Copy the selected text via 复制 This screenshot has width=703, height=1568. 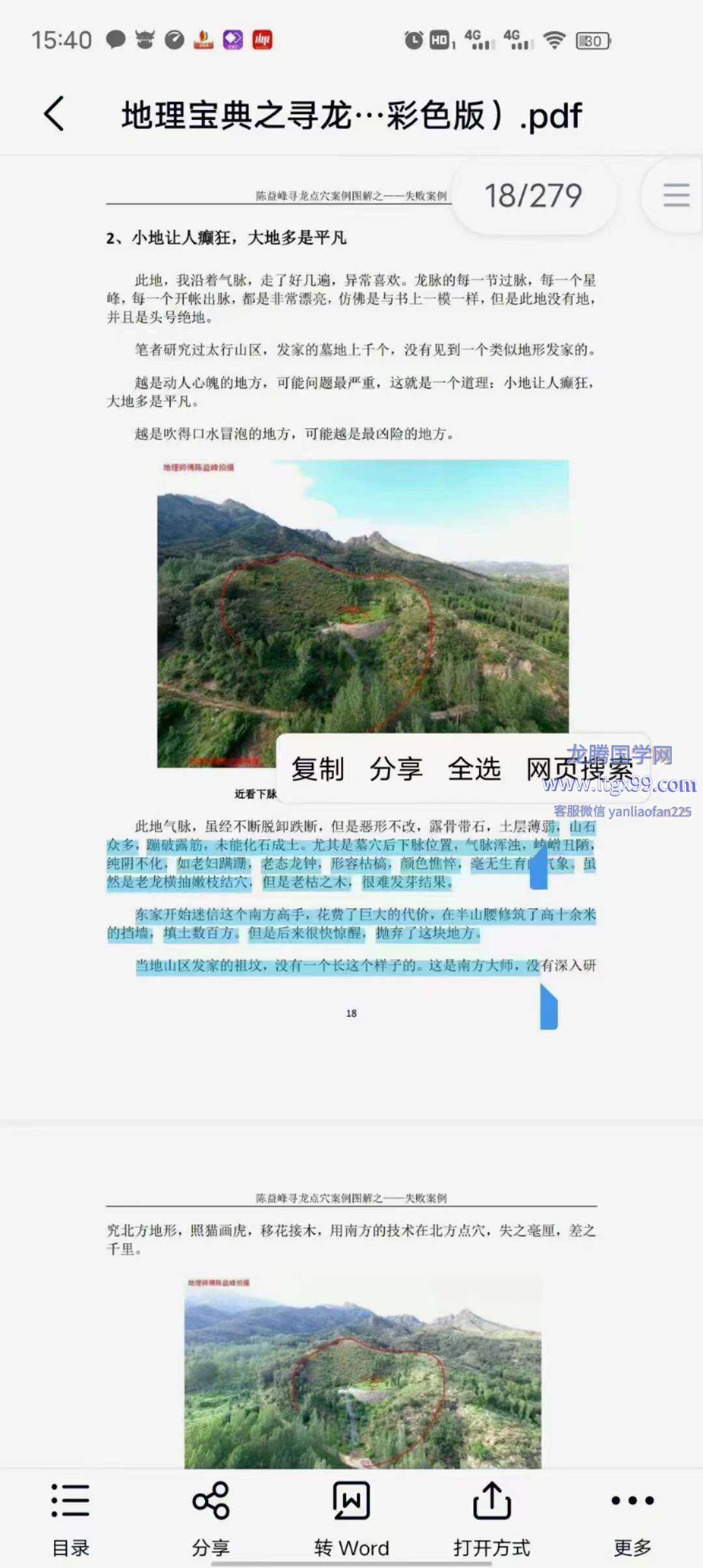(x=318, y=769)
